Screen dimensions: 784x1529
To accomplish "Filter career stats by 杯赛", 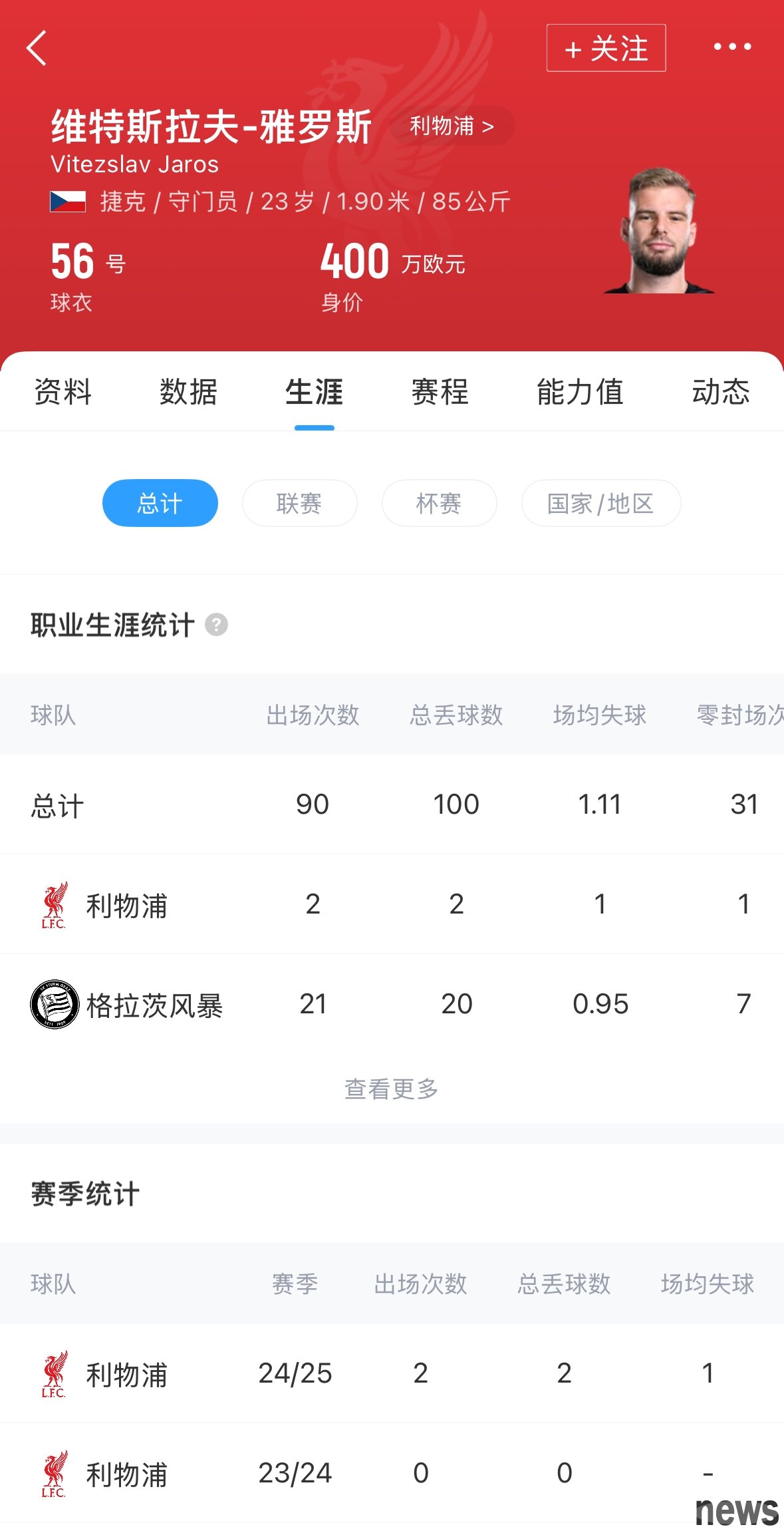I will tap(439, 503).
